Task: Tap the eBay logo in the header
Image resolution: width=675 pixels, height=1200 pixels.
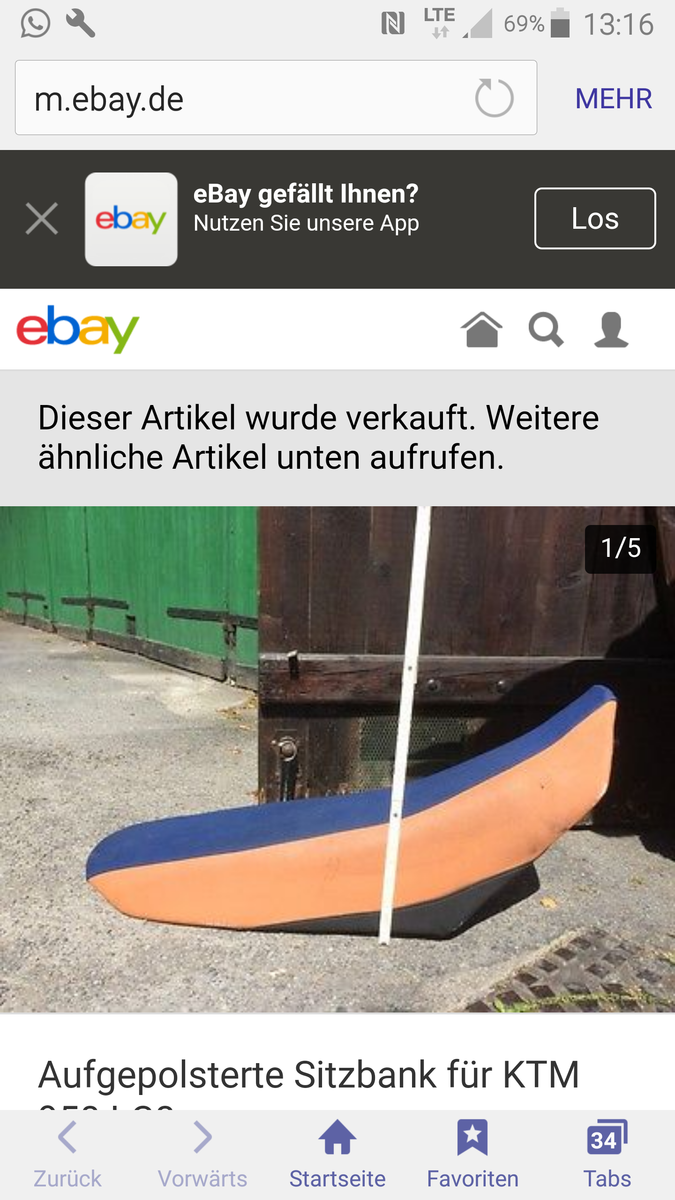Action: (x=78, y=330)
